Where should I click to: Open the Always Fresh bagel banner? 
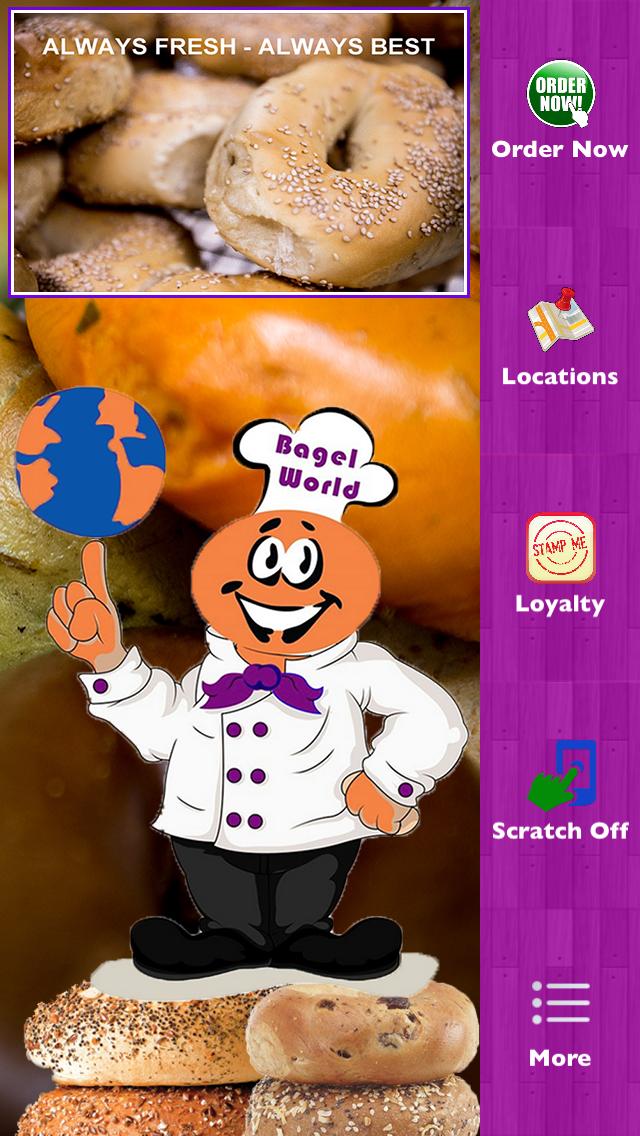tap(240, 152)
